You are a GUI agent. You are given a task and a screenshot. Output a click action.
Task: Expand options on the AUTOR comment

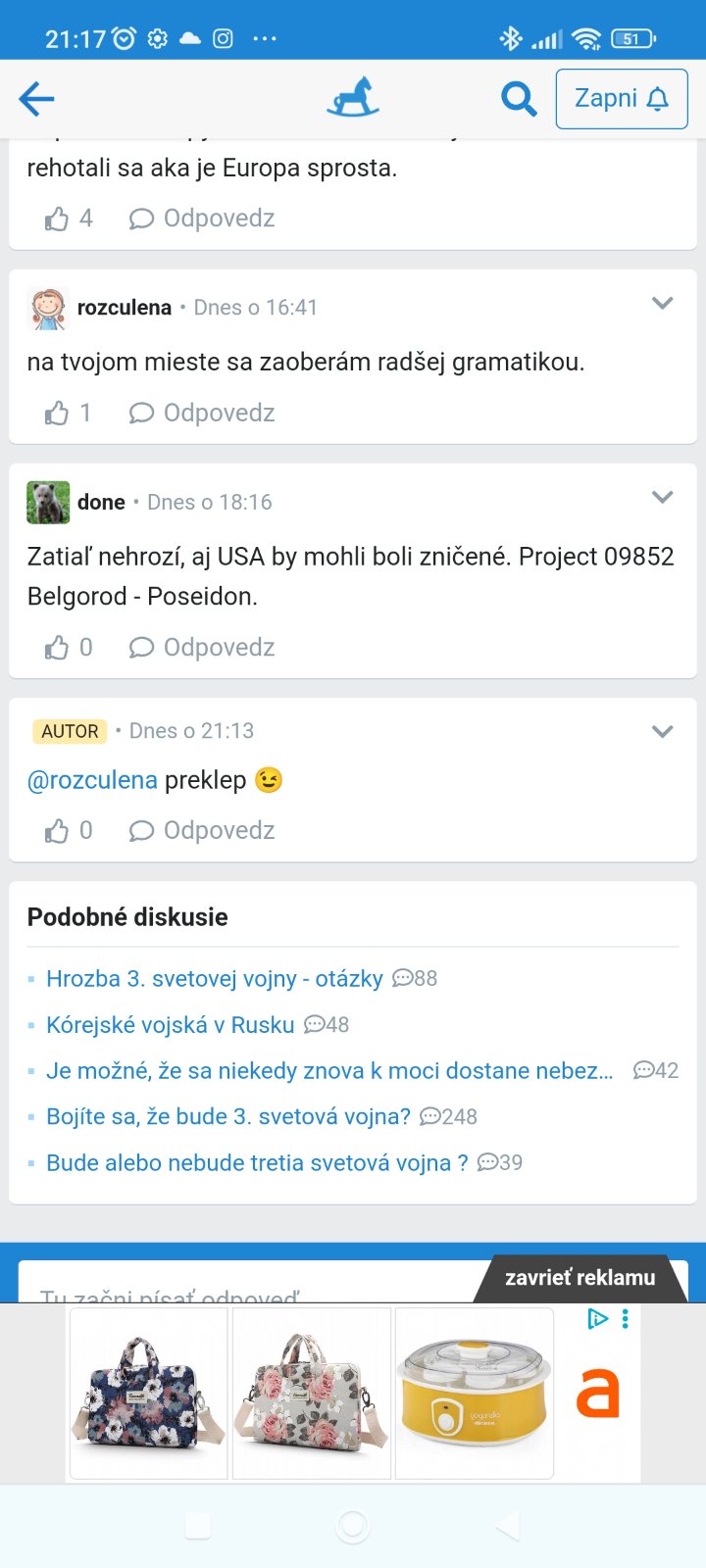(662, 732)
